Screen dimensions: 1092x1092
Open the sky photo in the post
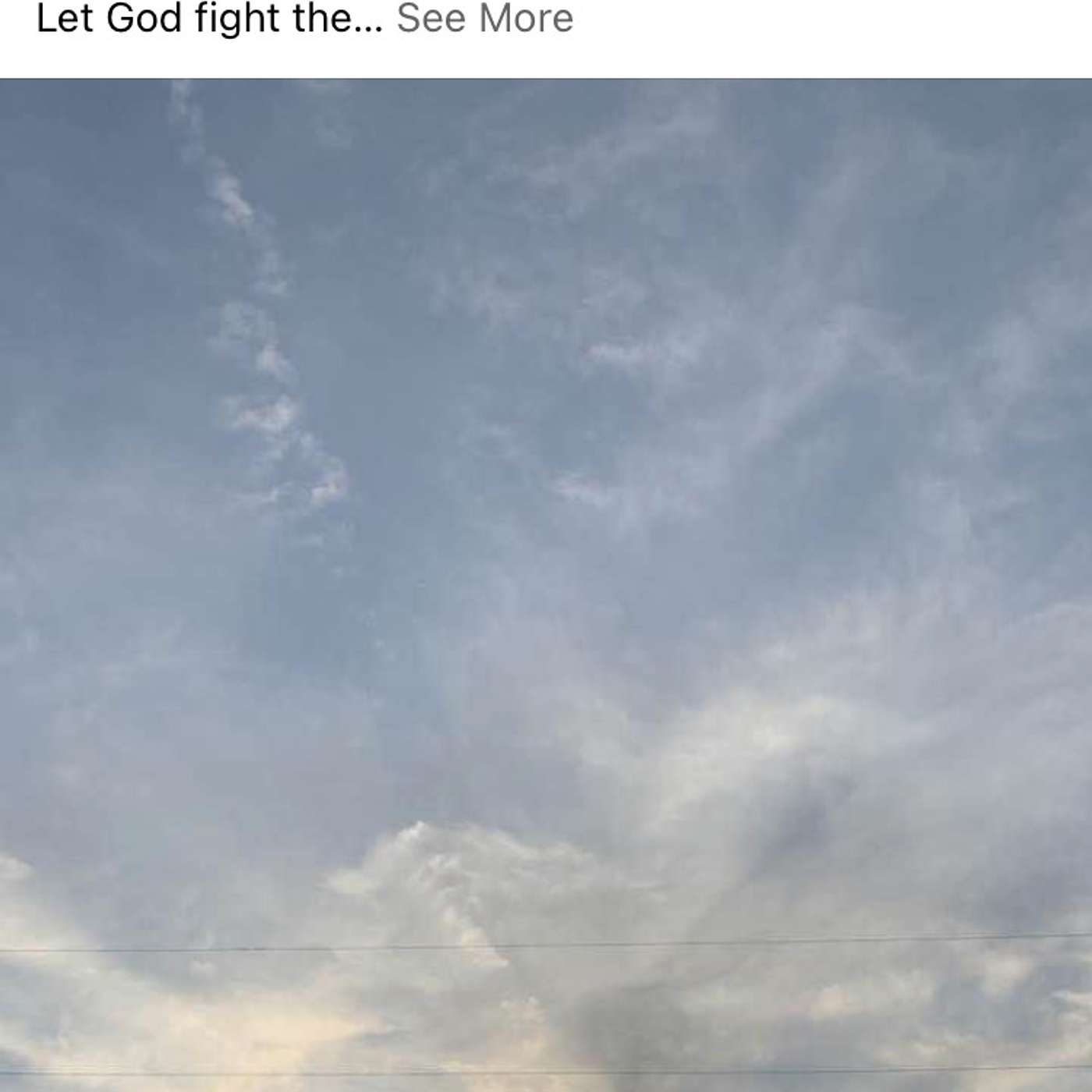click(546, 585)
